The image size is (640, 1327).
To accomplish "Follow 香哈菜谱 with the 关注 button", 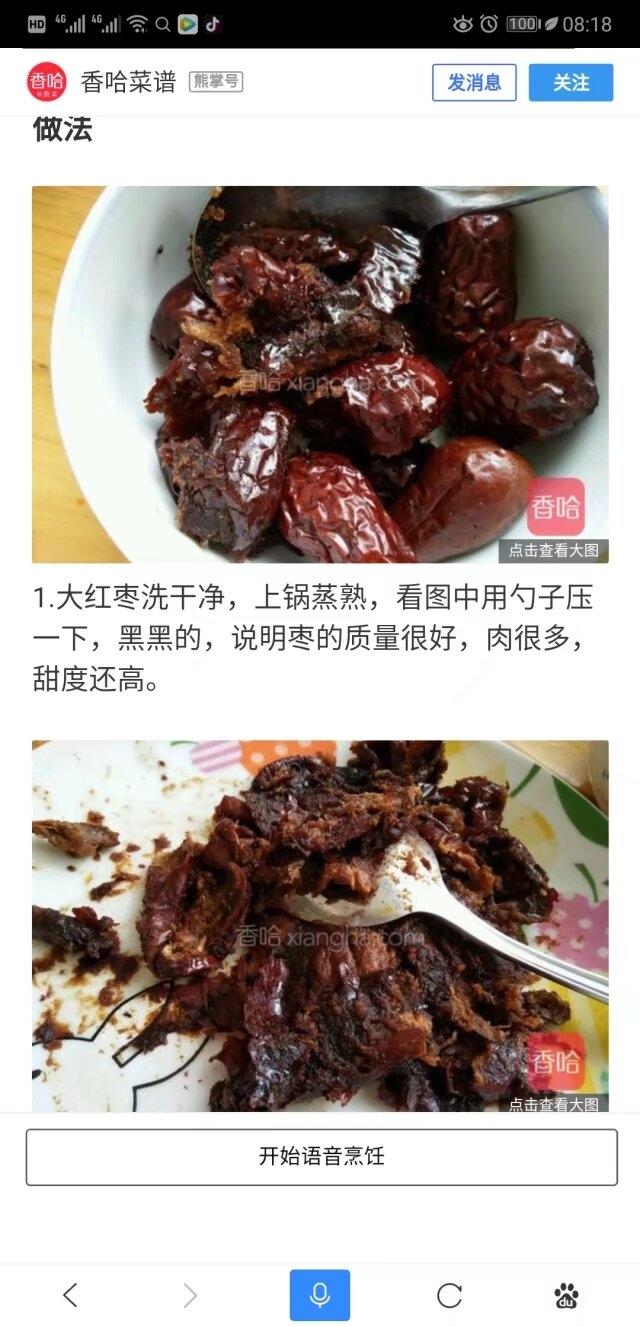I will [x=571, y=82].
